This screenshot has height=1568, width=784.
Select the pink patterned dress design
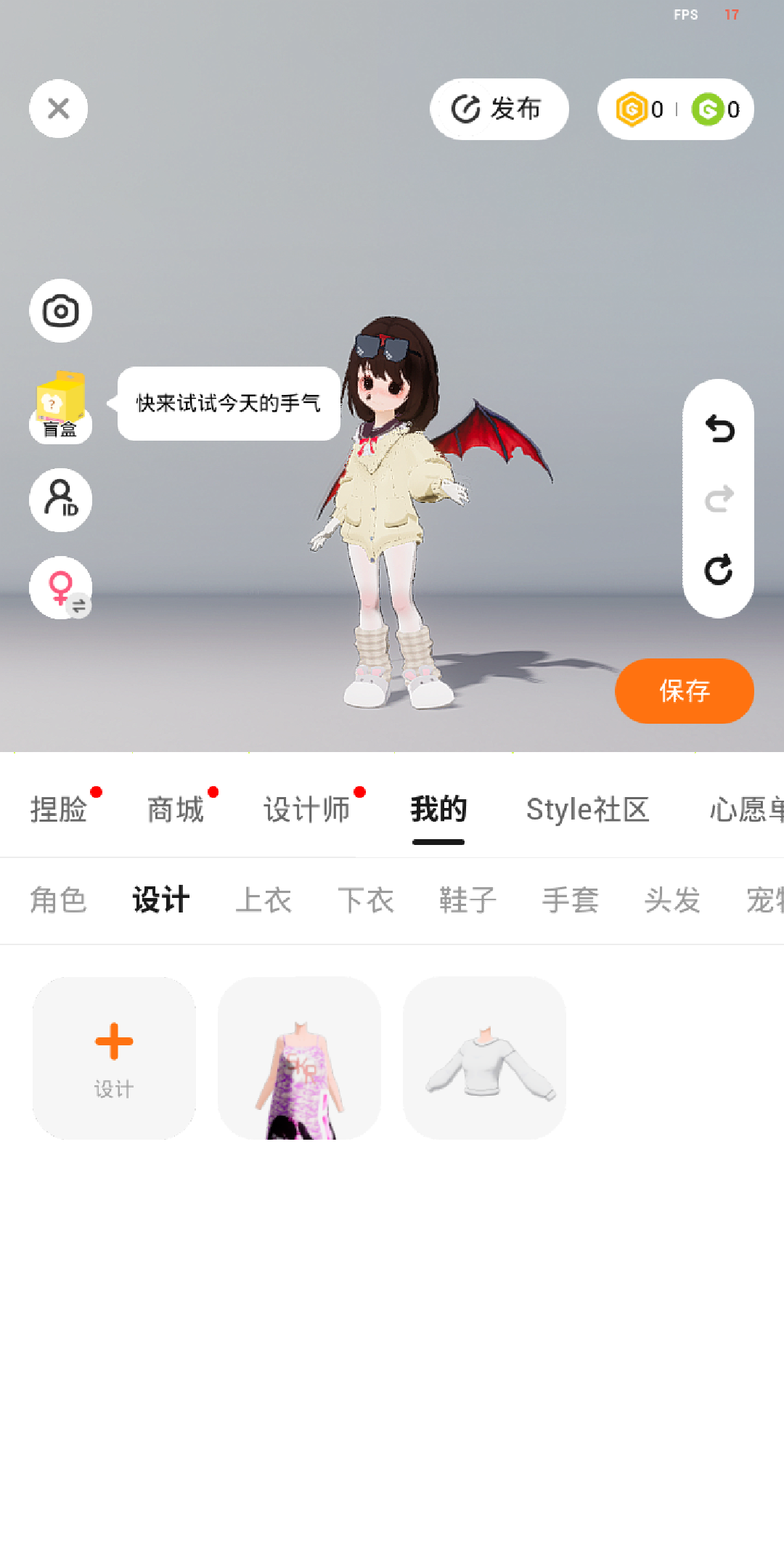[299, 1058]
